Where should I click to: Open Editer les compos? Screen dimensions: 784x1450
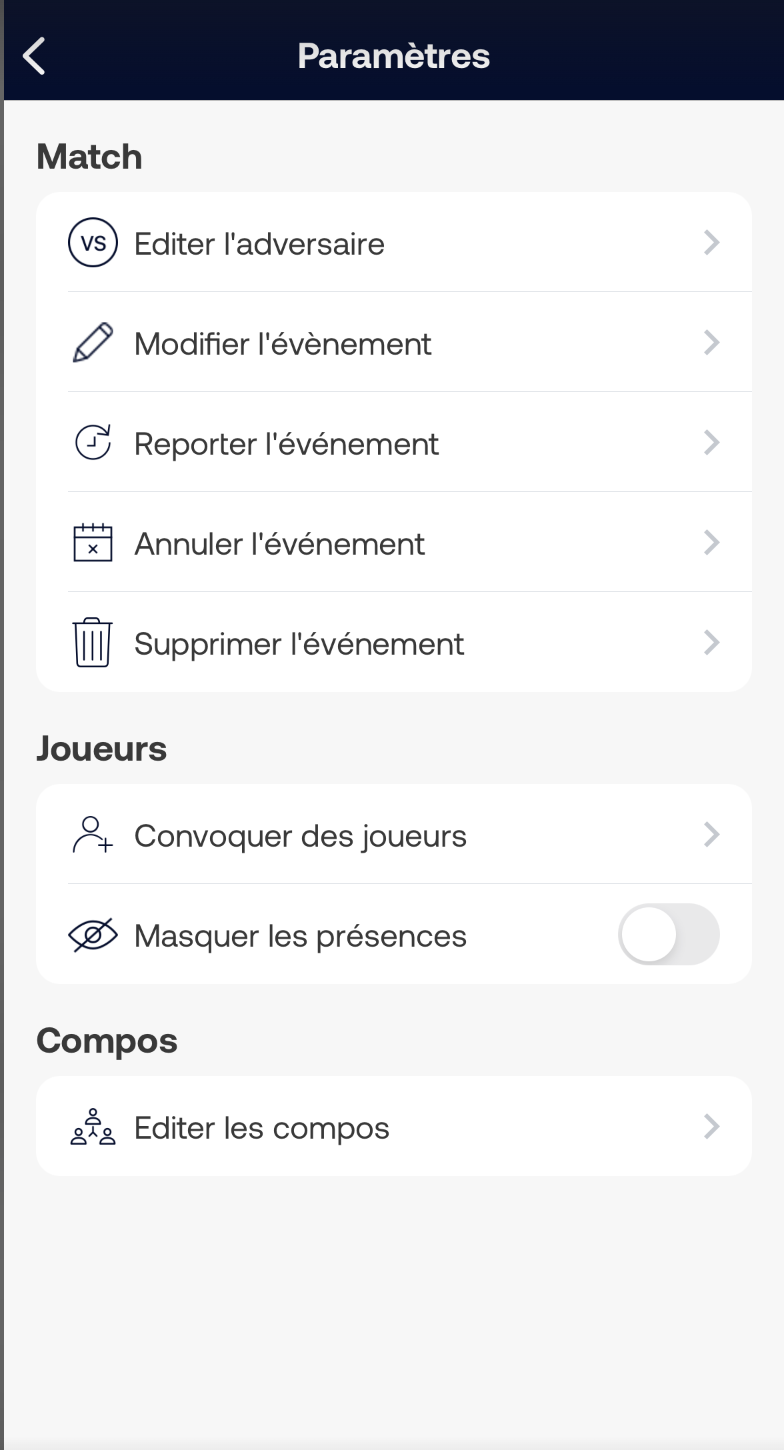pyautogui.click(x=394, y=1127)
